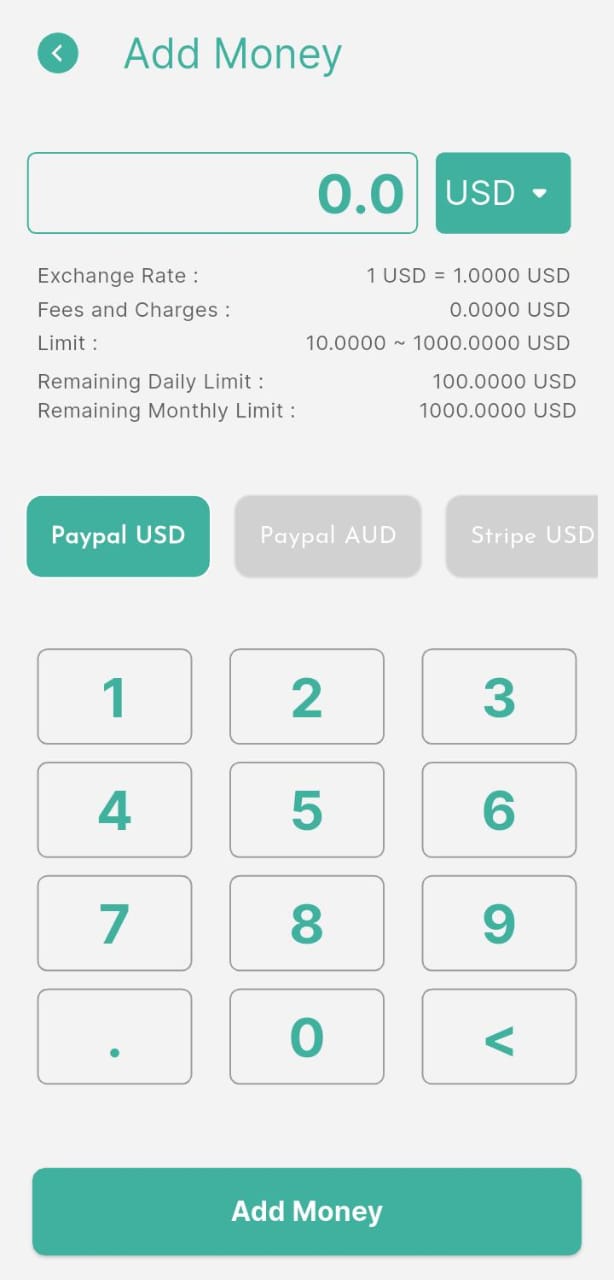Enter digit 0 on the keypad
The image size is (614, 1280).
307,1037
